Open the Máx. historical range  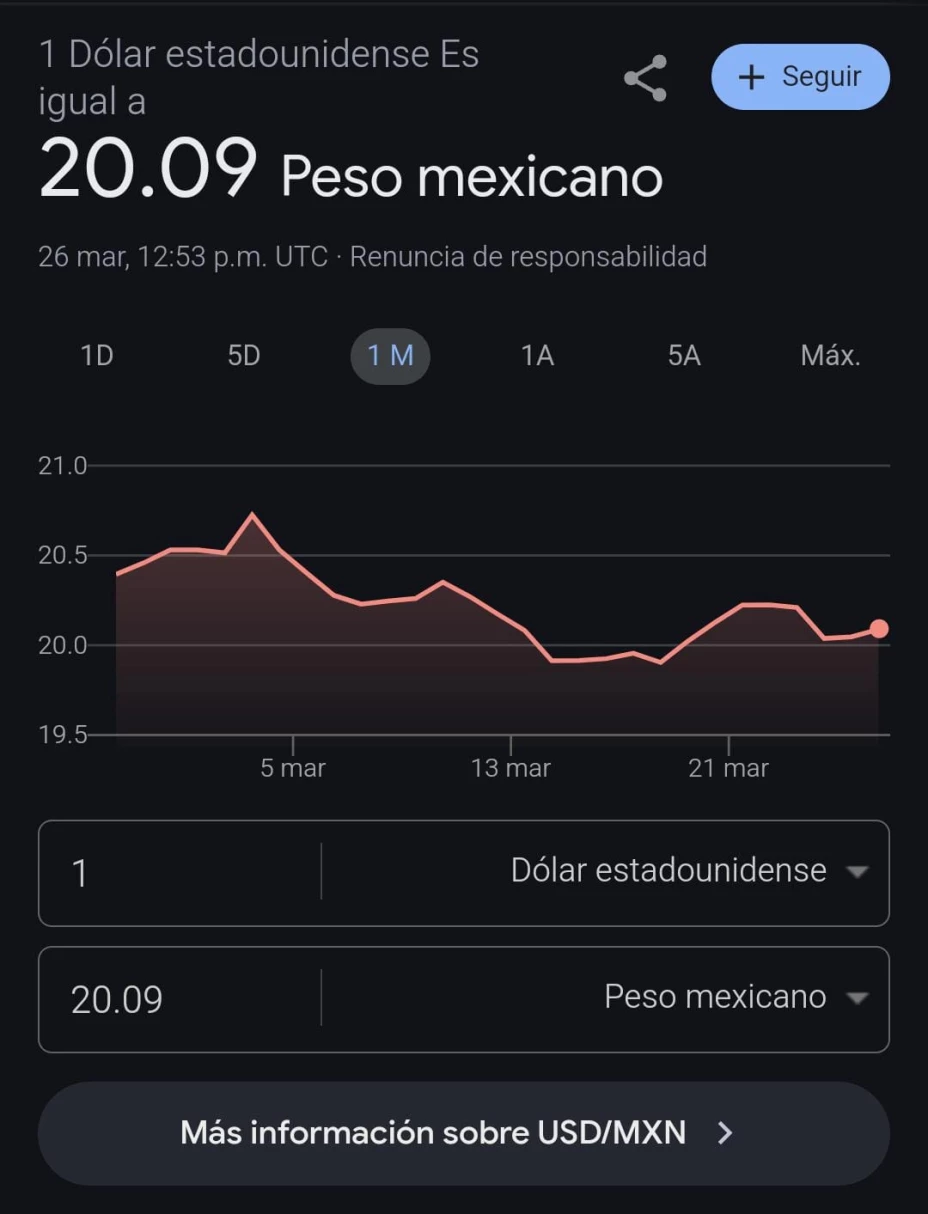point(830,356)
